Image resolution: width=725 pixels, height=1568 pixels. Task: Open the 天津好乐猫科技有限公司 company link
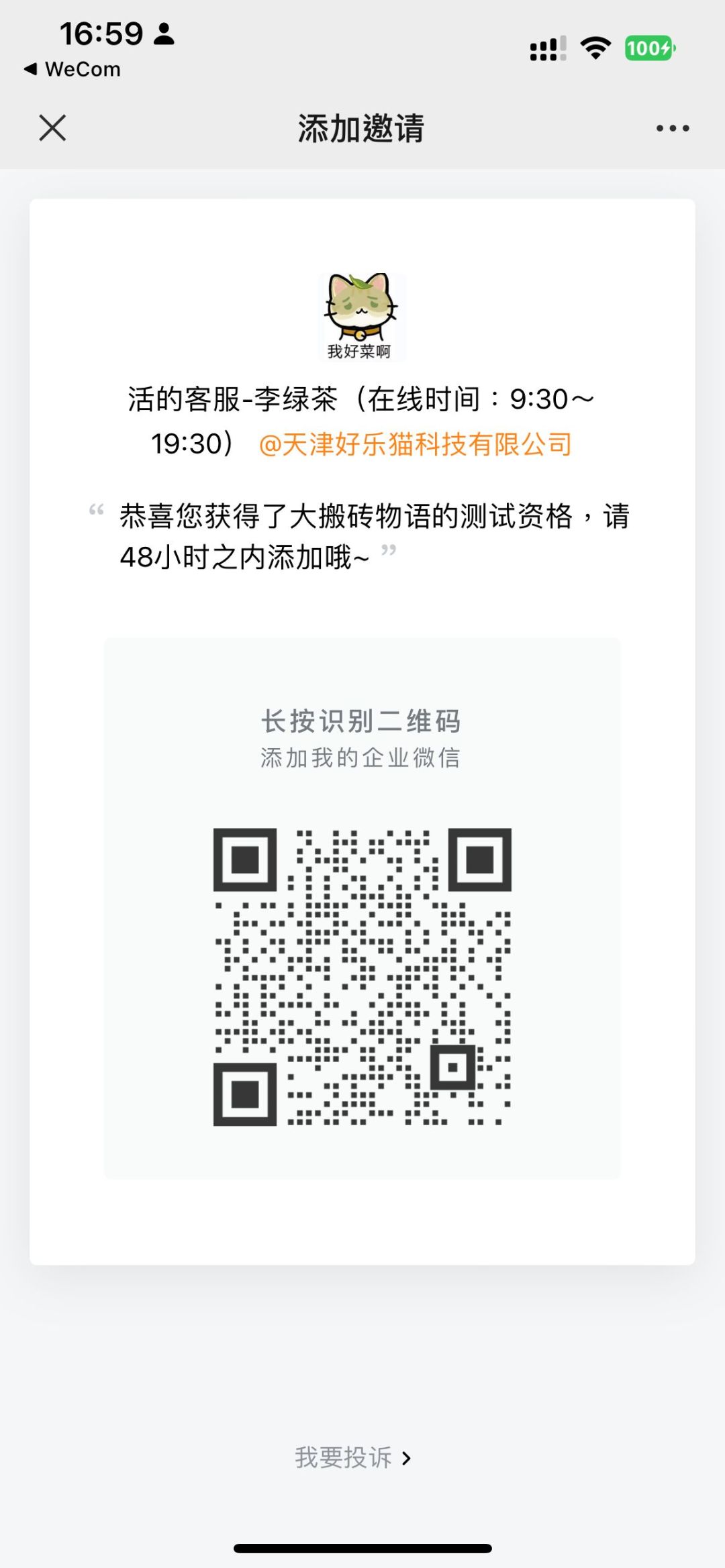415,444
